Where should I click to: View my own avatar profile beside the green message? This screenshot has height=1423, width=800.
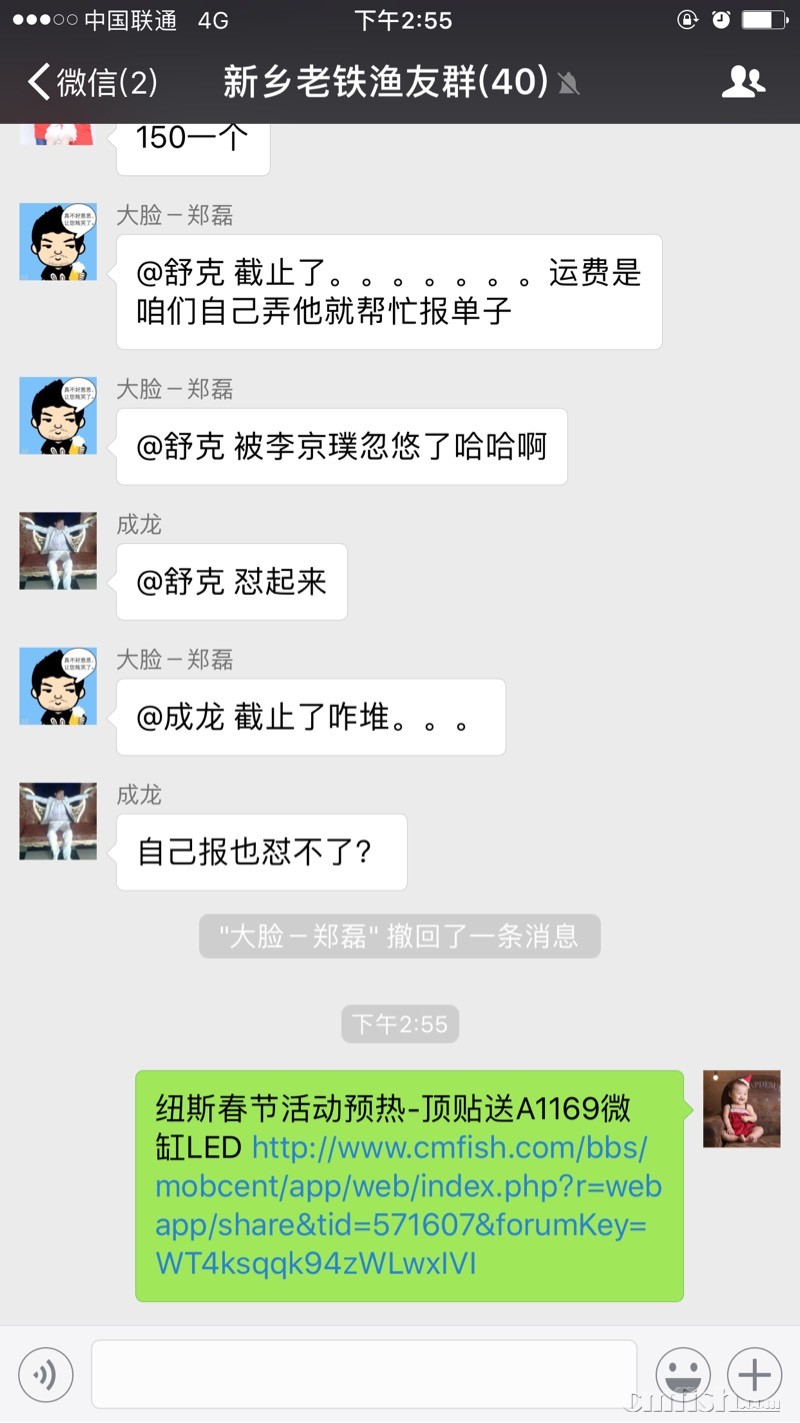pos(741,1108)
